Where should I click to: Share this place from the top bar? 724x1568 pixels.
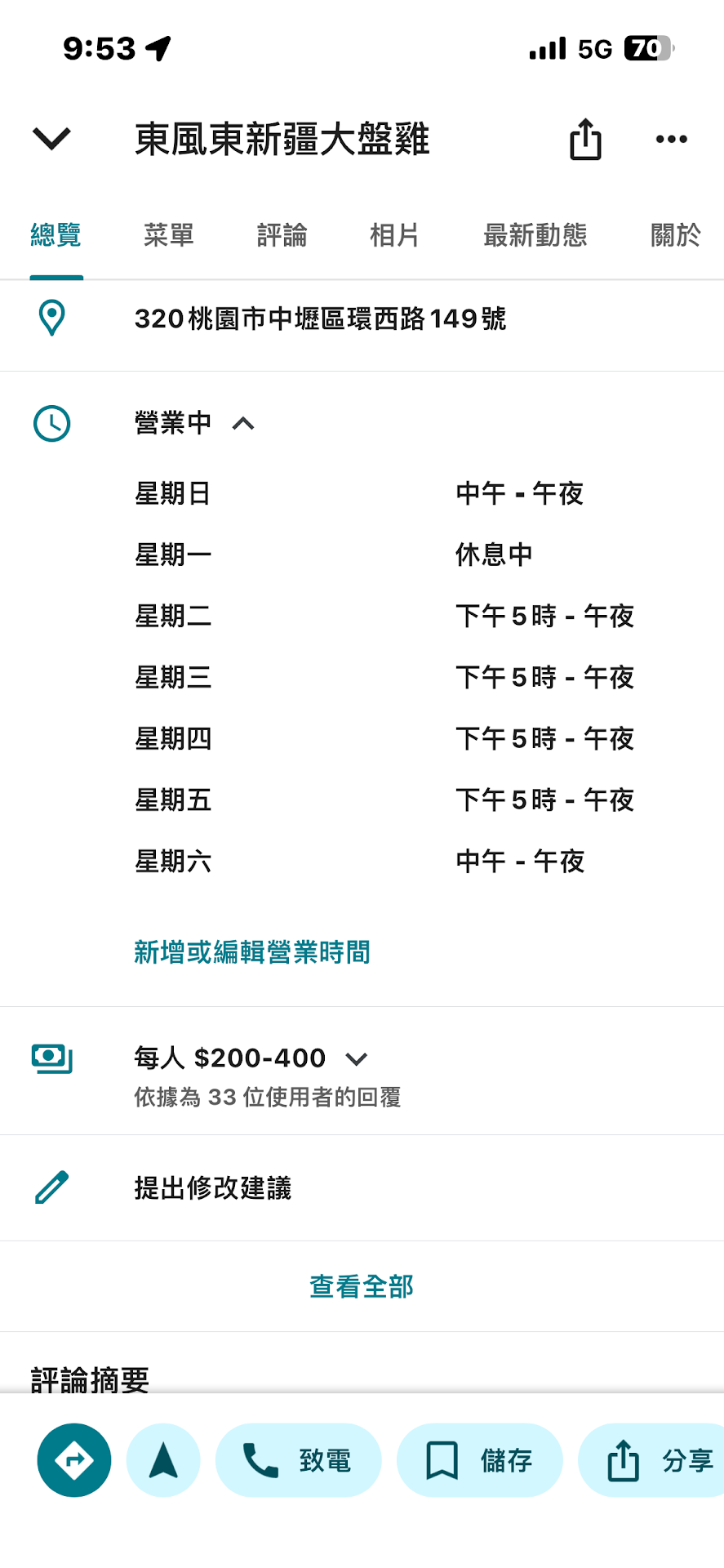(585, 140)
